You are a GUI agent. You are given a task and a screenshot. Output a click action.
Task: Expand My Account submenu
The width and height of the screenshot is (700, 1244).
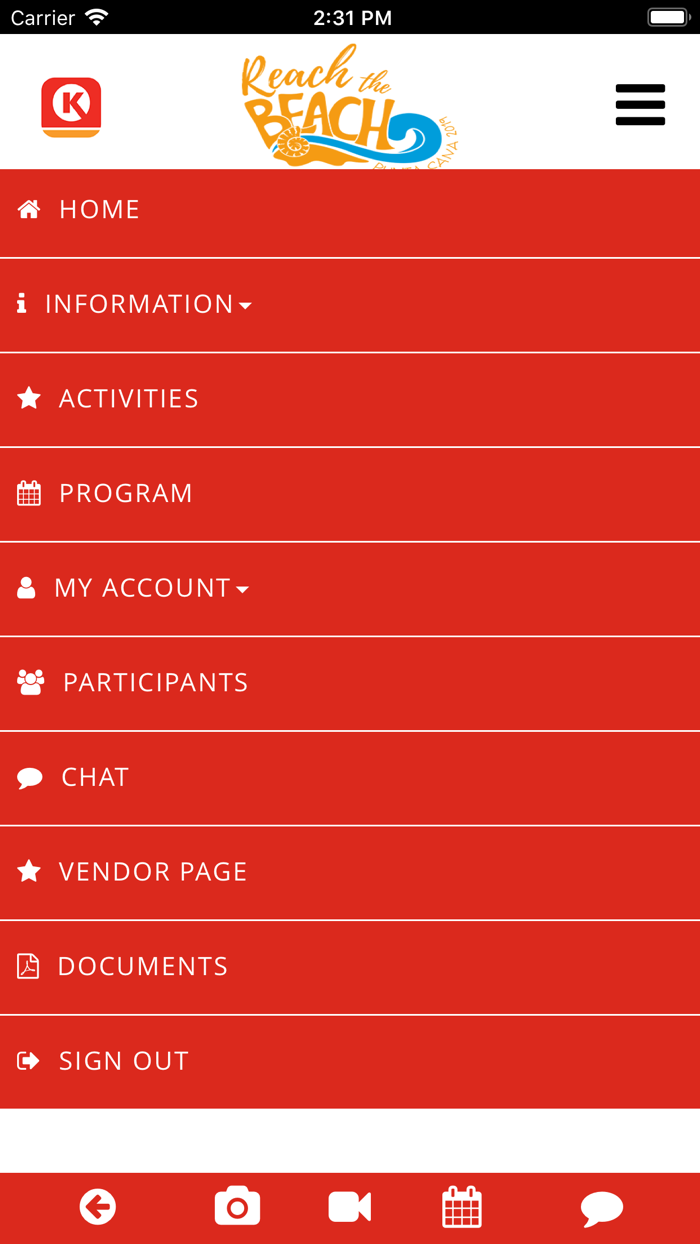tap(350, 589)
